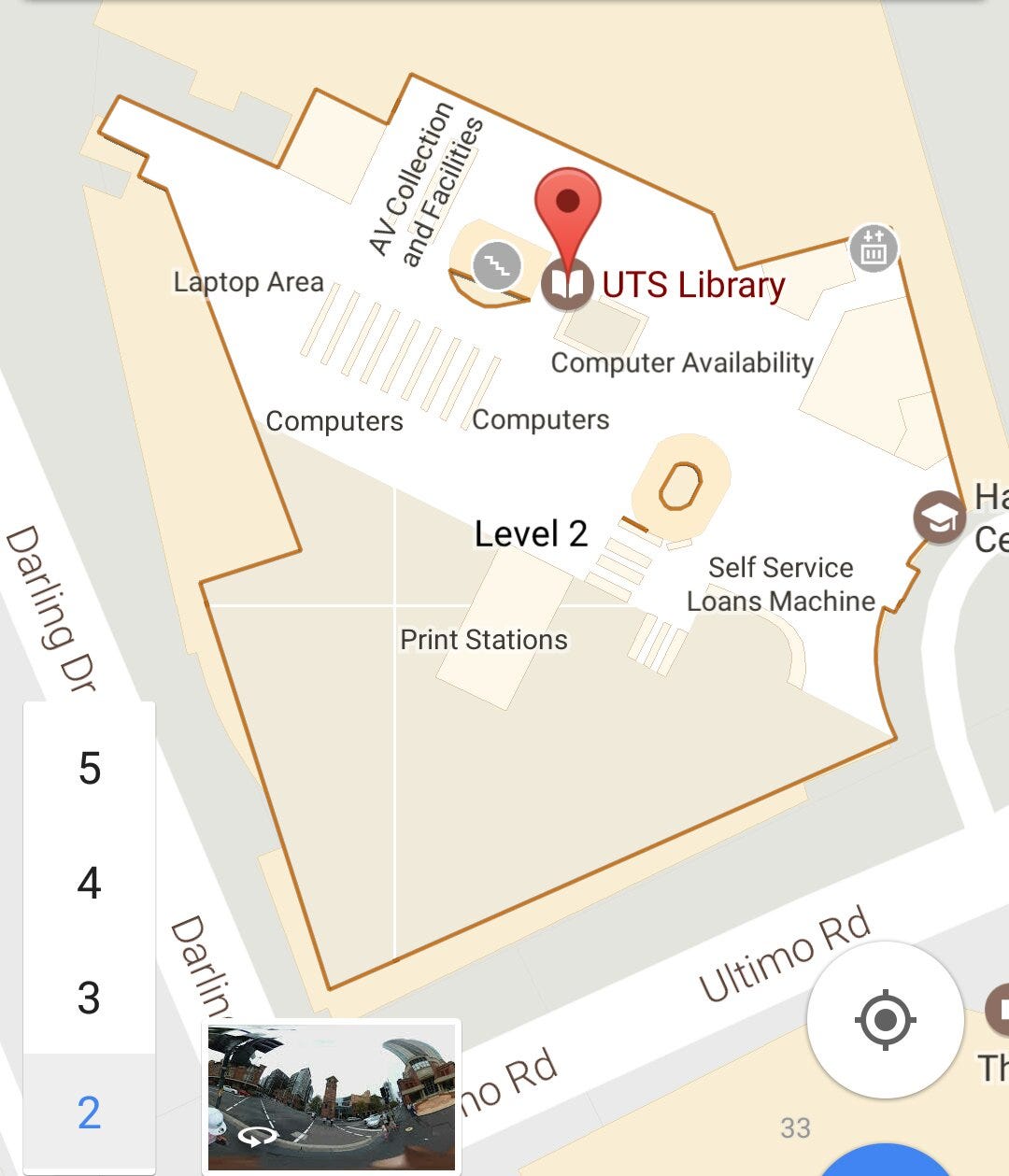Tap the gray building icon near library
The height and width of the screenshot is (1176, 1009).
[874, 248]
